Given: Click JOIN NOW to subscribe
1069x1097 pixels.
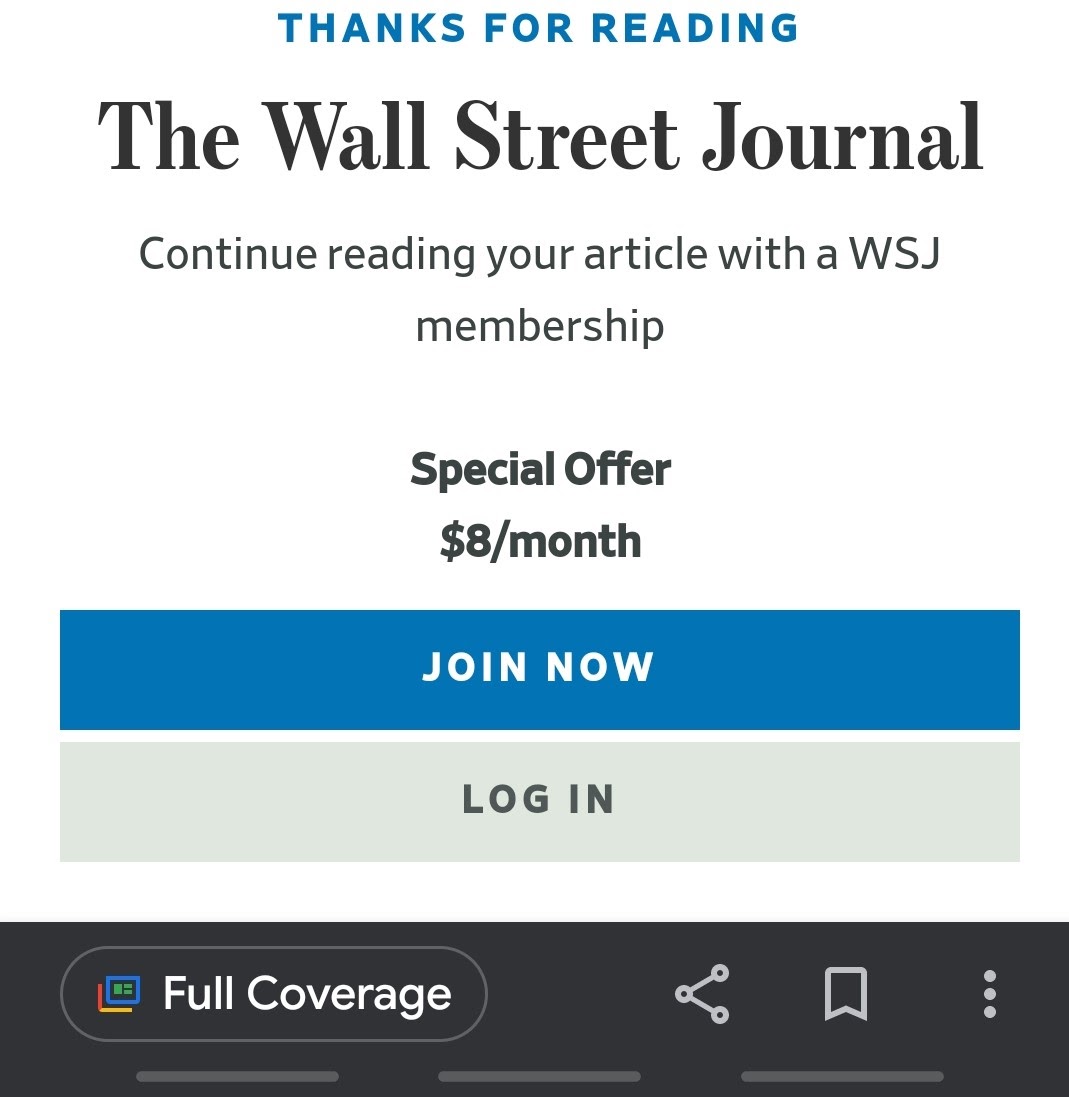Looking at the screenshot, I should tap(540, 668).
